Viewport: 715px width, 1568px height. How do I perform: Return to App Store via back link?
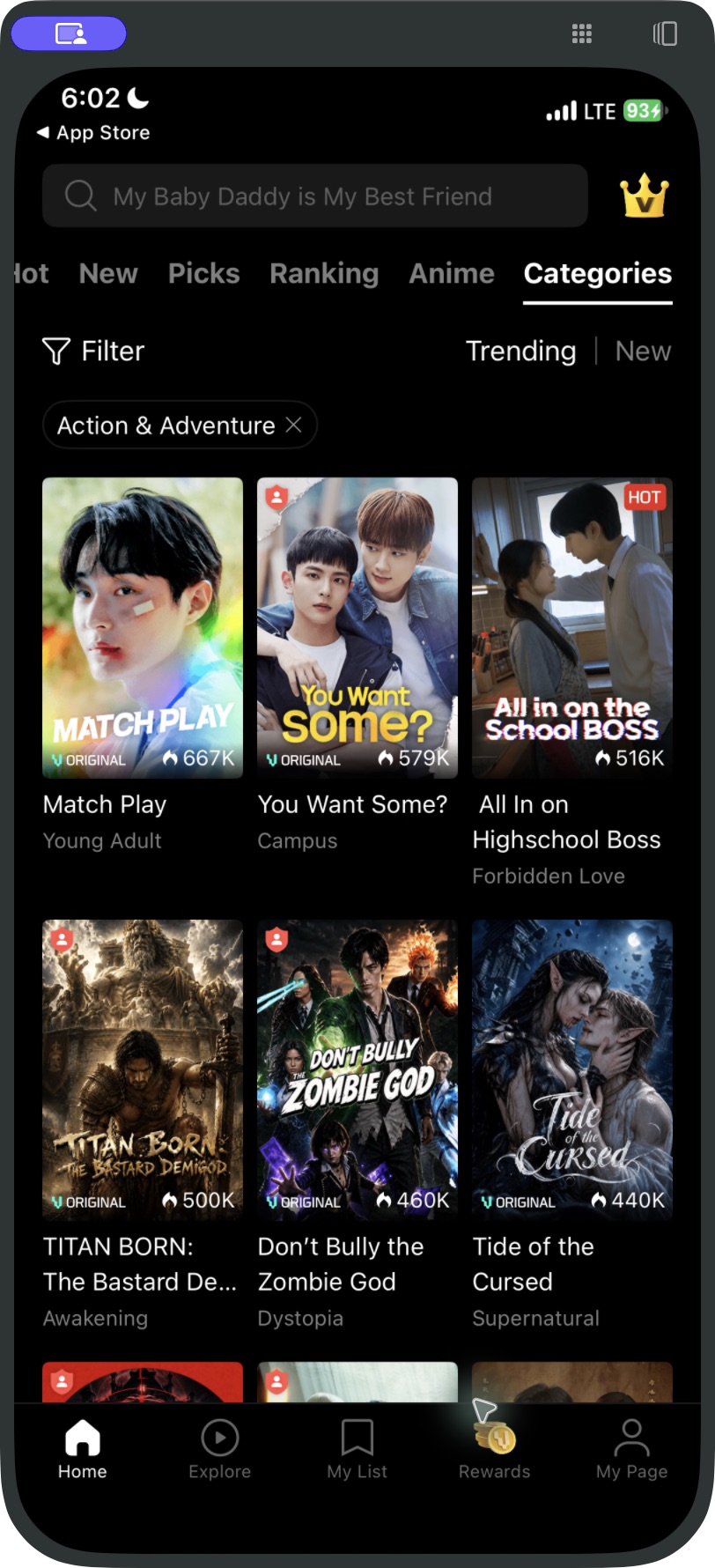click(93, 132)
